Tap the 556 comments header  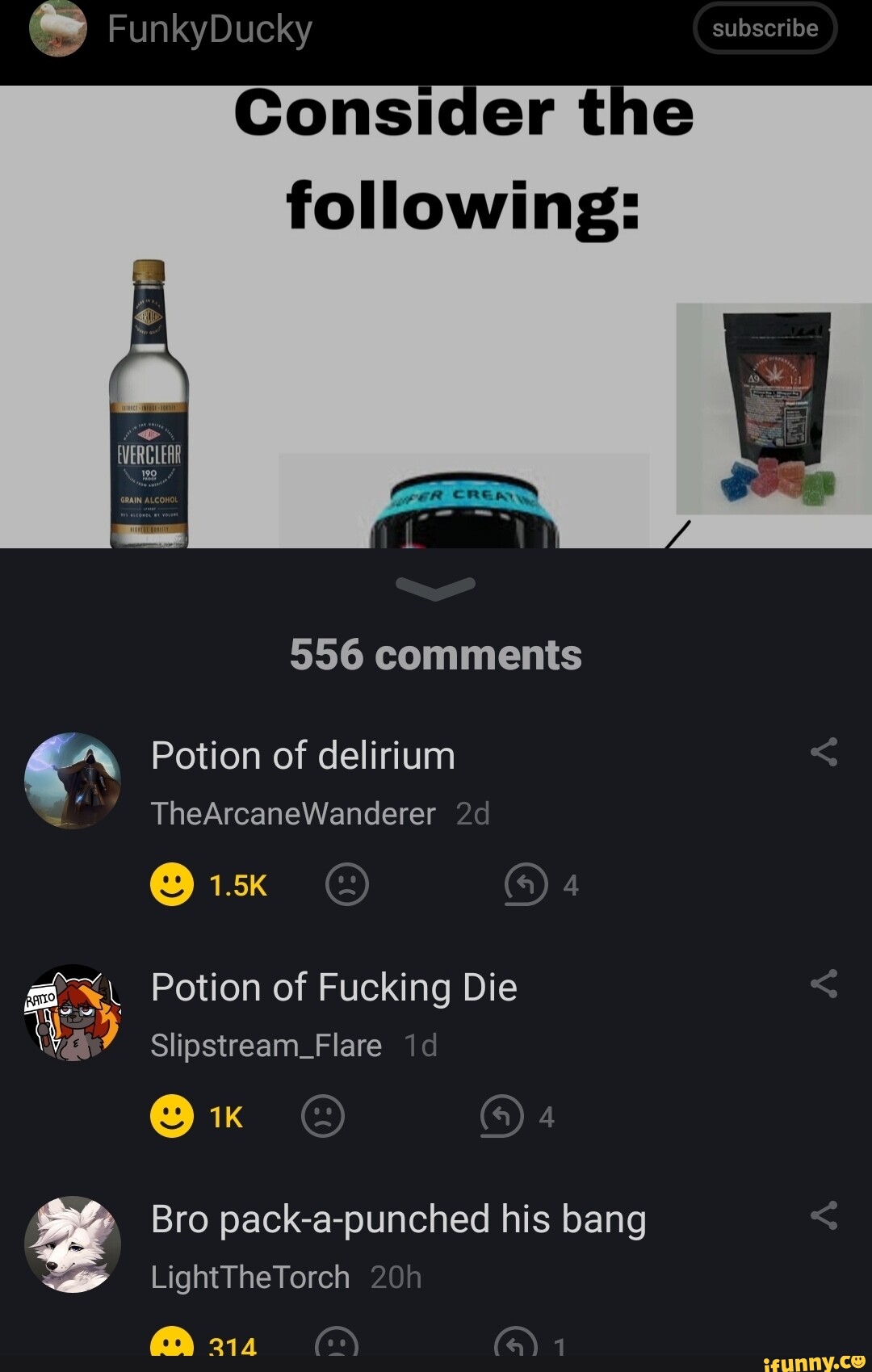pos(436,655)
